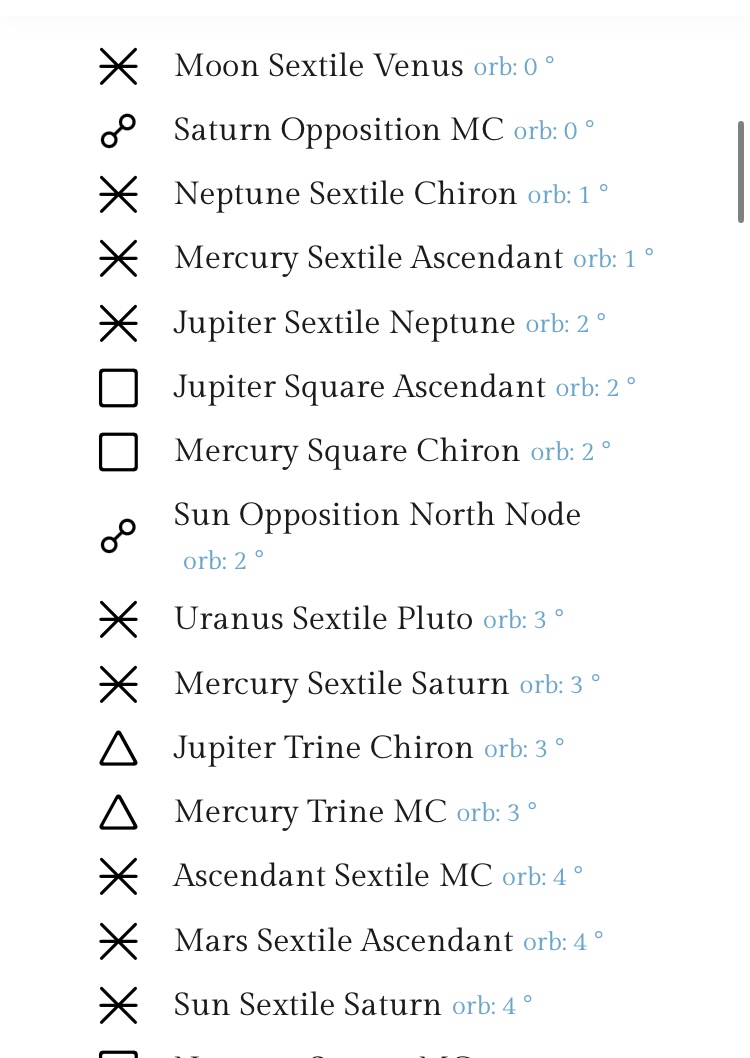Image resolution: width=750 pixels, height=1058 pixels.
Task: View Mercury Trine MC aspect
Action: pyautogui.click(x=310, y=812)
